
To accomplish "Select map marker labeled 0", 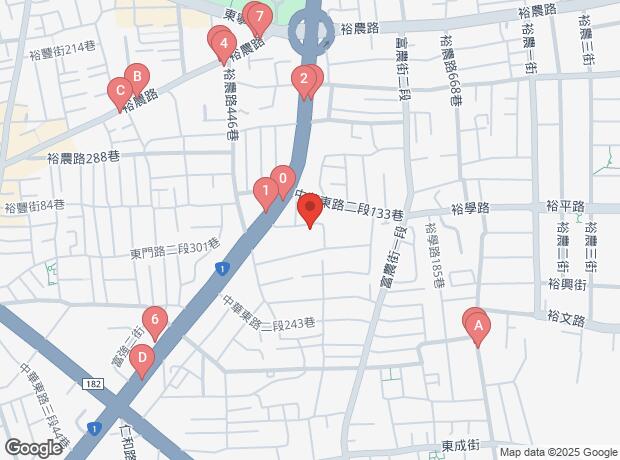I will [283, 178].
